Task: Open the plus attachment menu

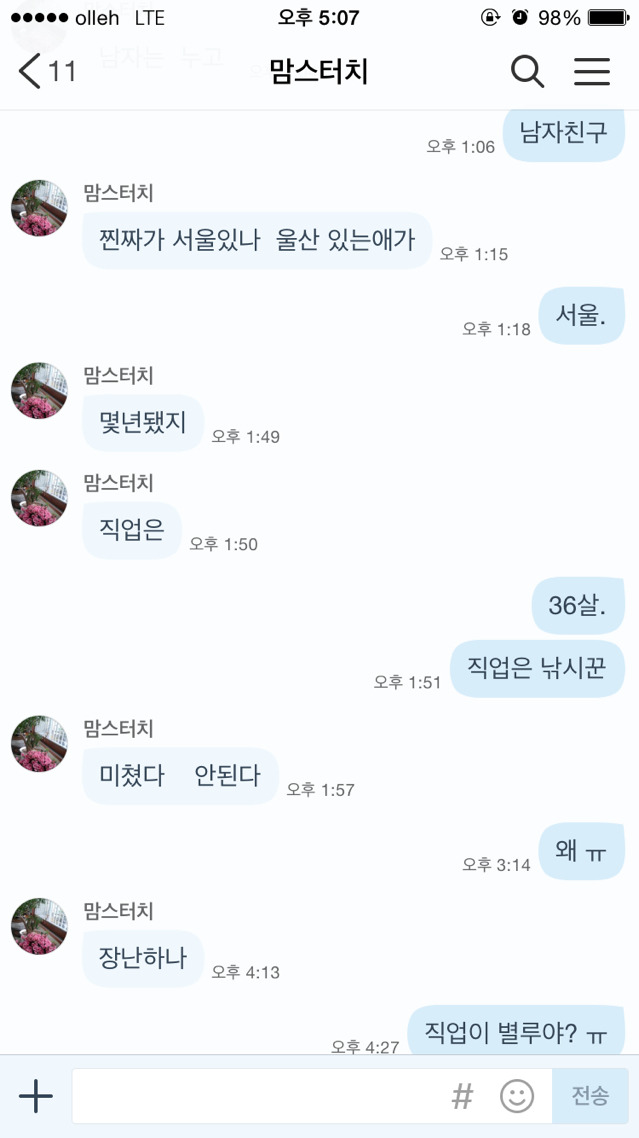Action: pyautogui.click(x=36, y=1096)
